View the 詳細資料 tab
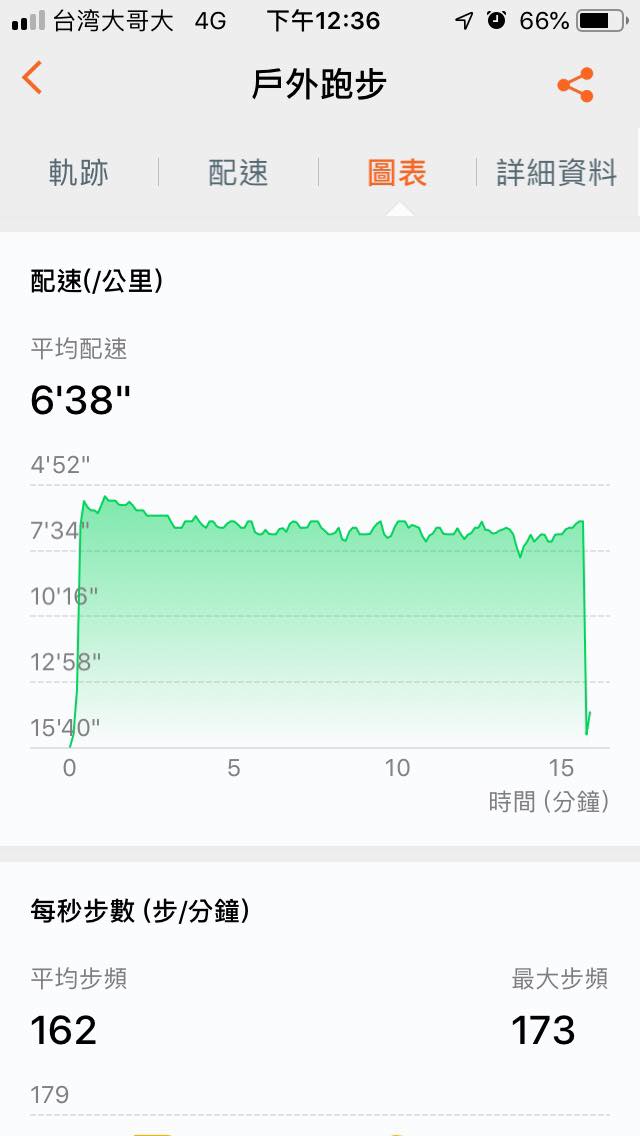The width and height of the screenshot is (640, 1136). (557, 172)
